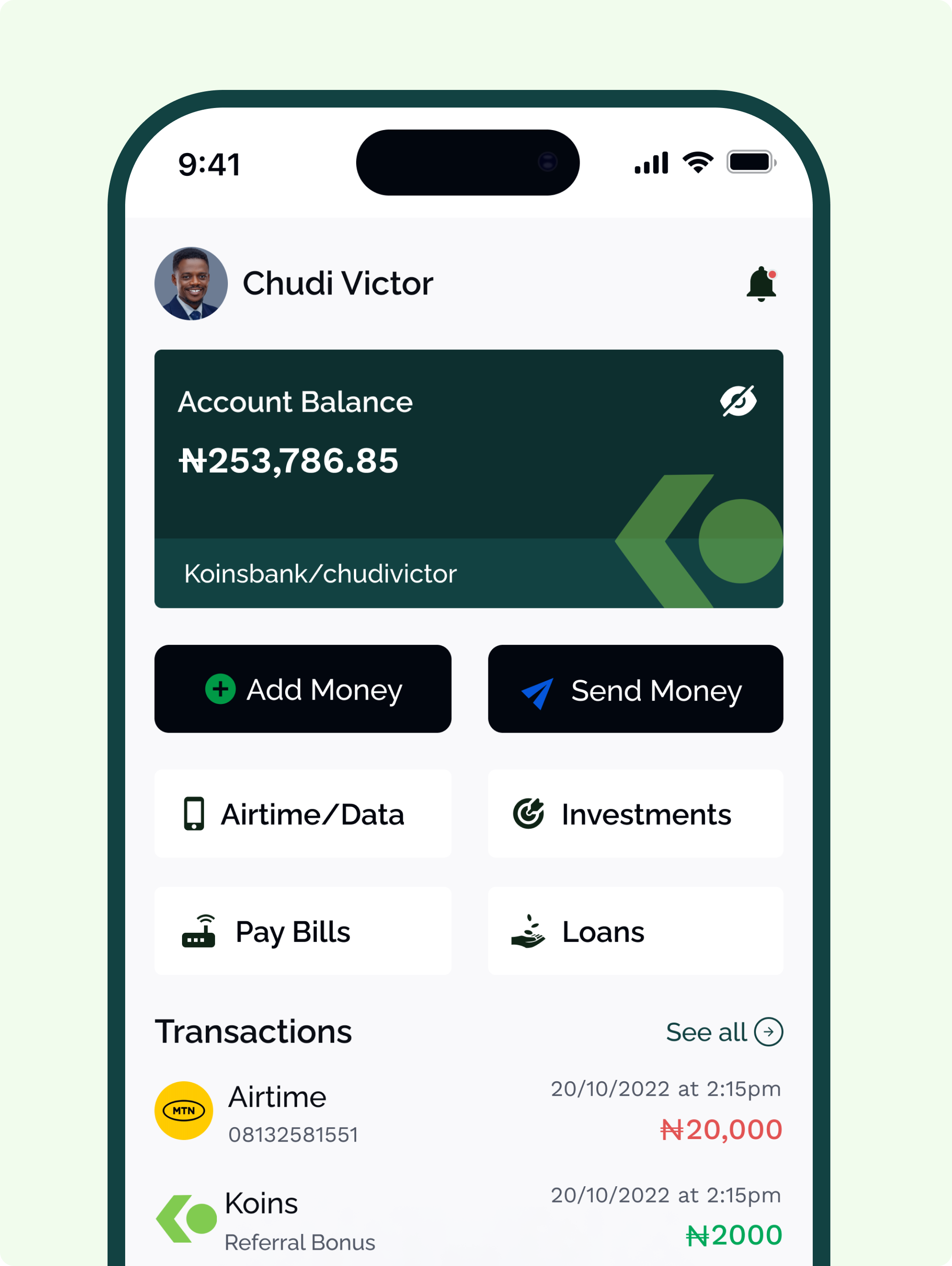Screen dimensions: 952x1266
Task: Open the notifications bell
Action: [761, 283]
